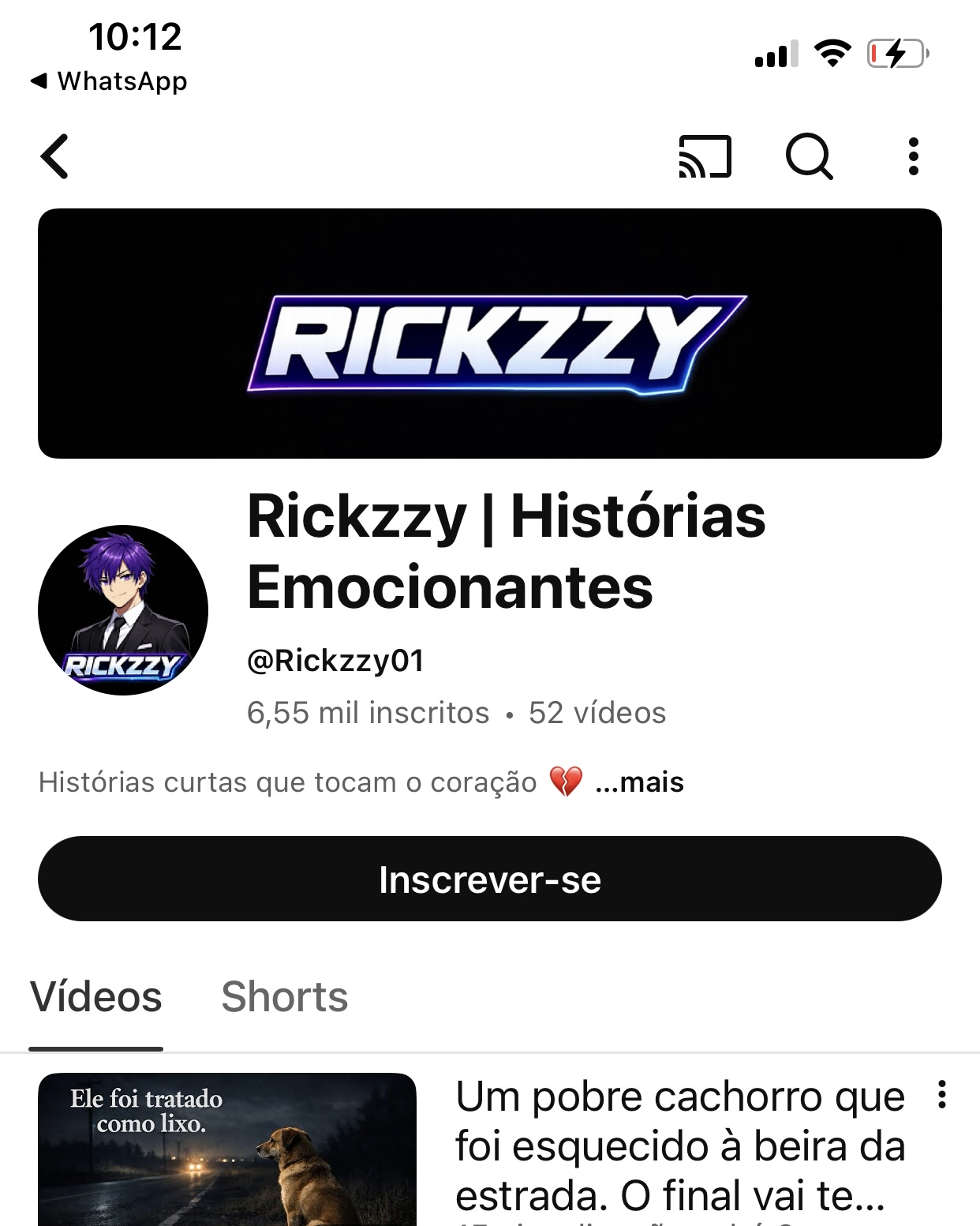This screenshot has width=980, height=1226.
Task: Select the Vídeos tab
Action: (x=96, y=996)
